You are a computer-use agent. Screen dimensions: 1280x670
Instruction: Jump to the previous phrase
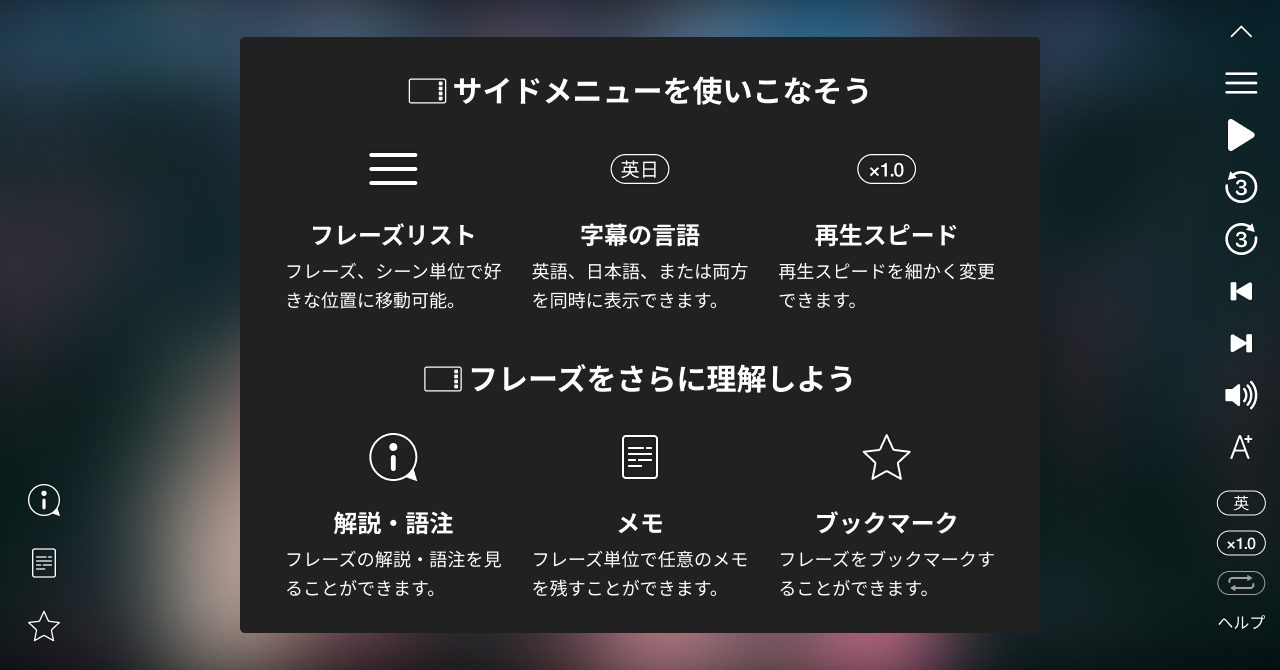(x=1241, y=291)
